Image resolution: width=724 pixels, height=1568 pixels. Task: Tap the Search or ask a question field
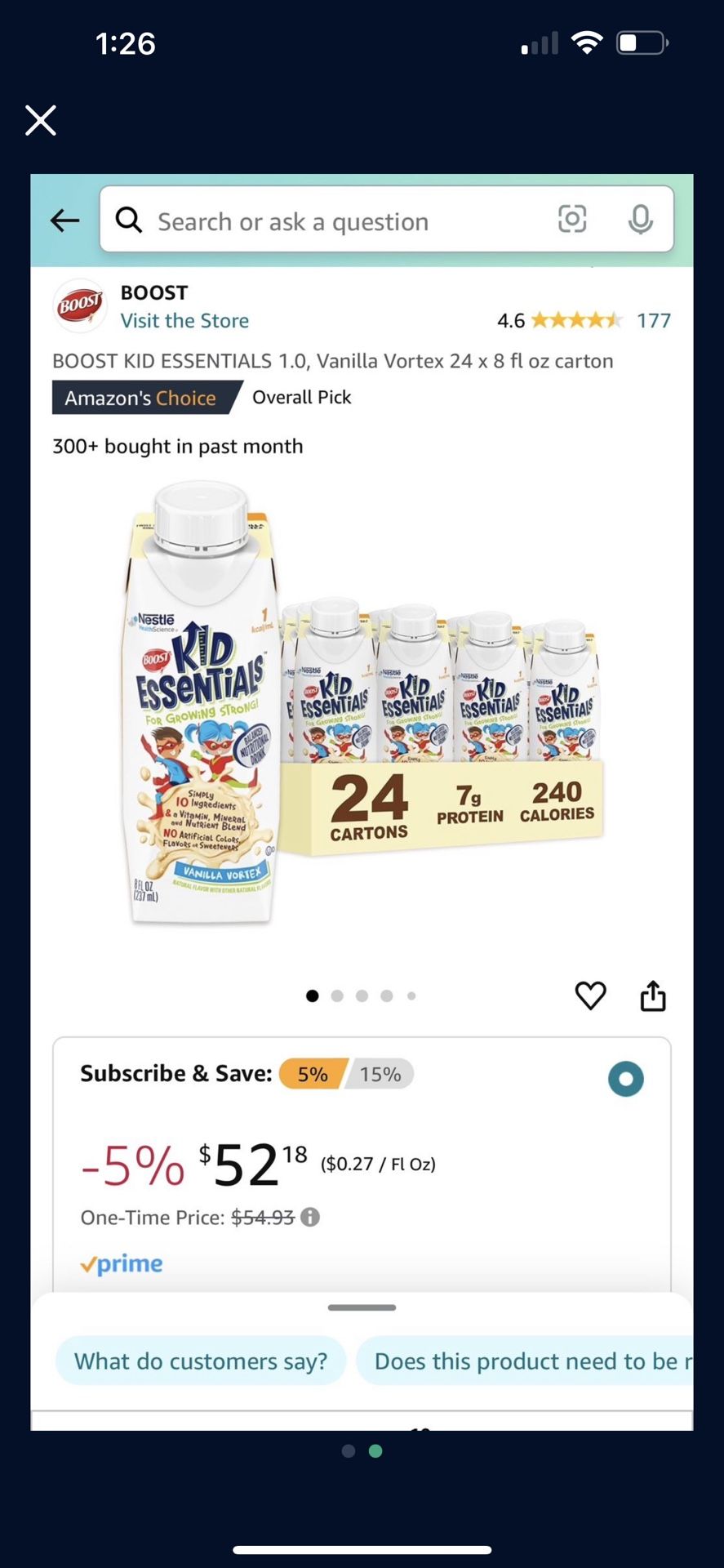(326, 220)
